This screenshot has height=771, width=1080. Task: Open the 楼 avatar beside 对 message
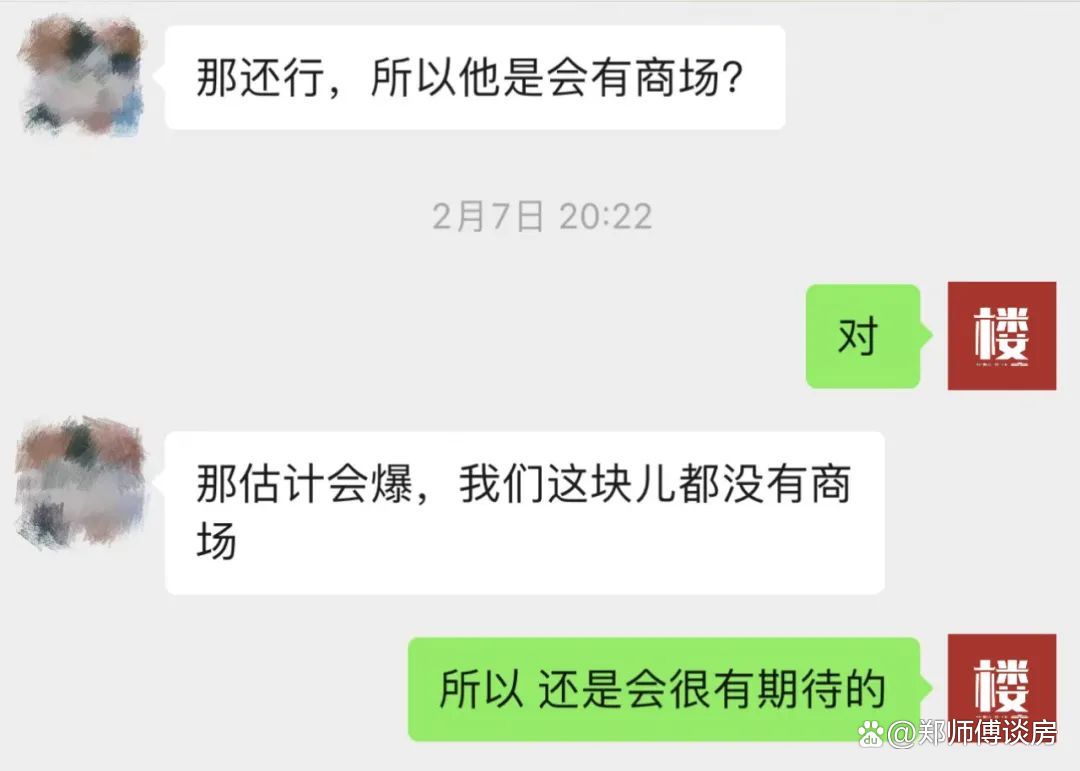(1001, 336)
